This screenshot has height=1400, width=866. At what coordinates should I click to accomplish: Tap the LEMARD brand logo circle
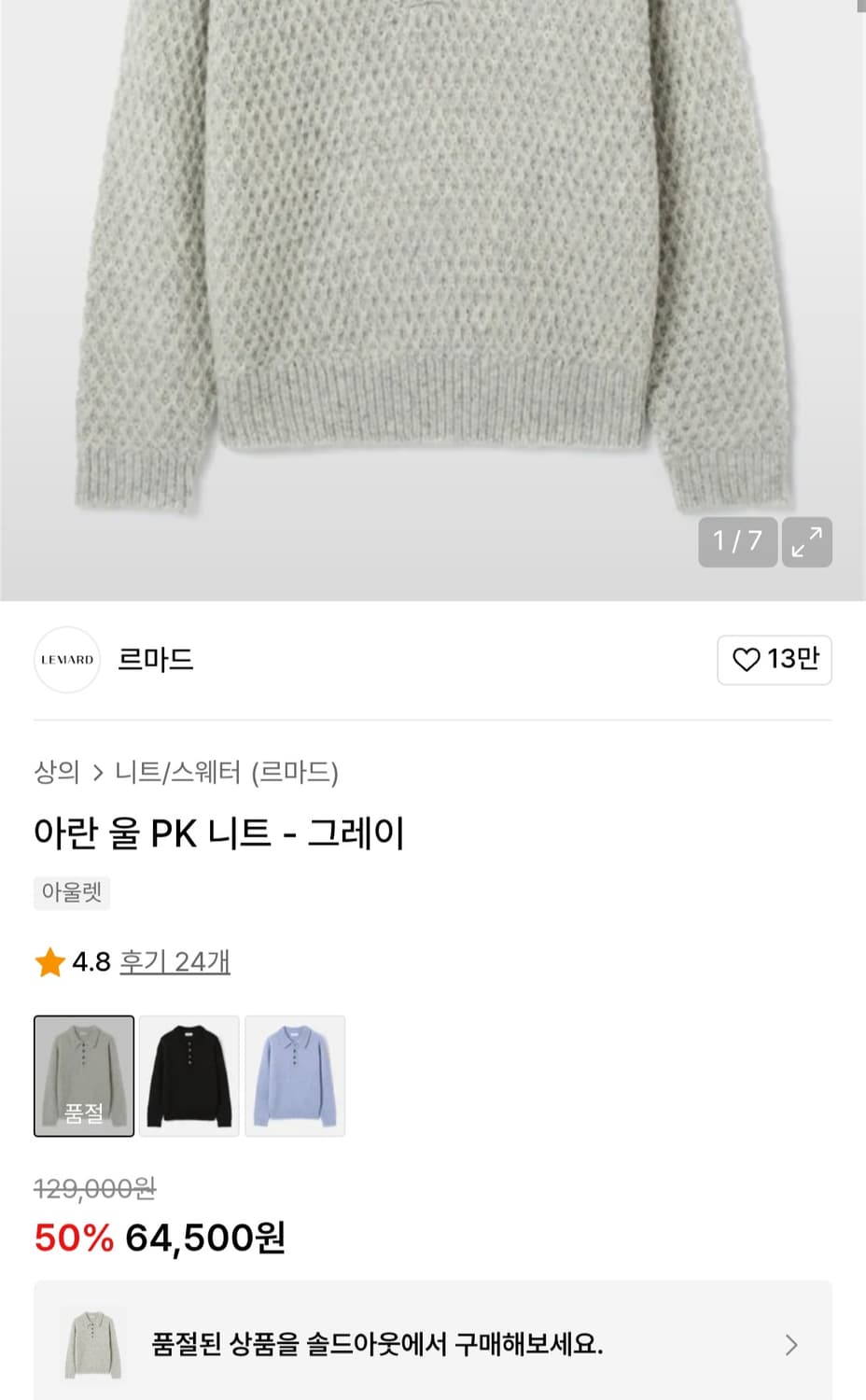pos(66,660)
